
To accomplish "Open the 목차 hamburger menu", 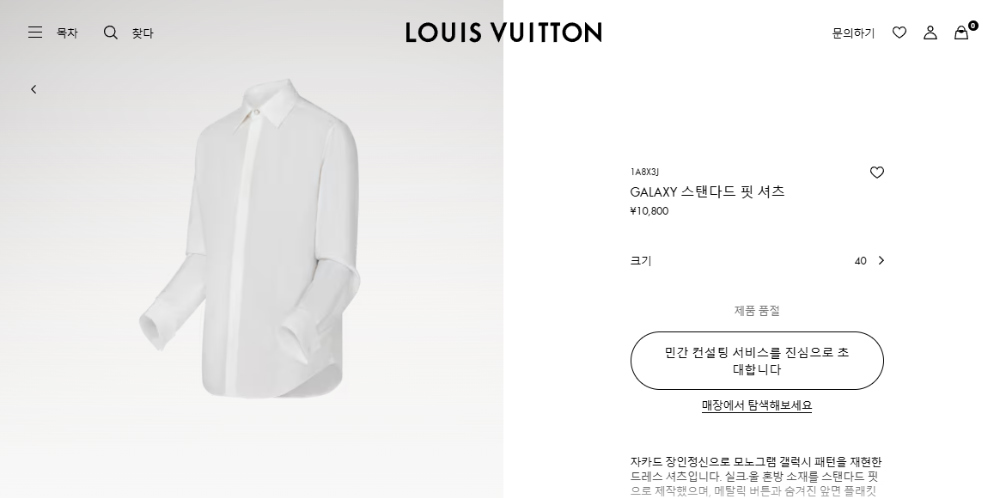I will tap(52, 32).
